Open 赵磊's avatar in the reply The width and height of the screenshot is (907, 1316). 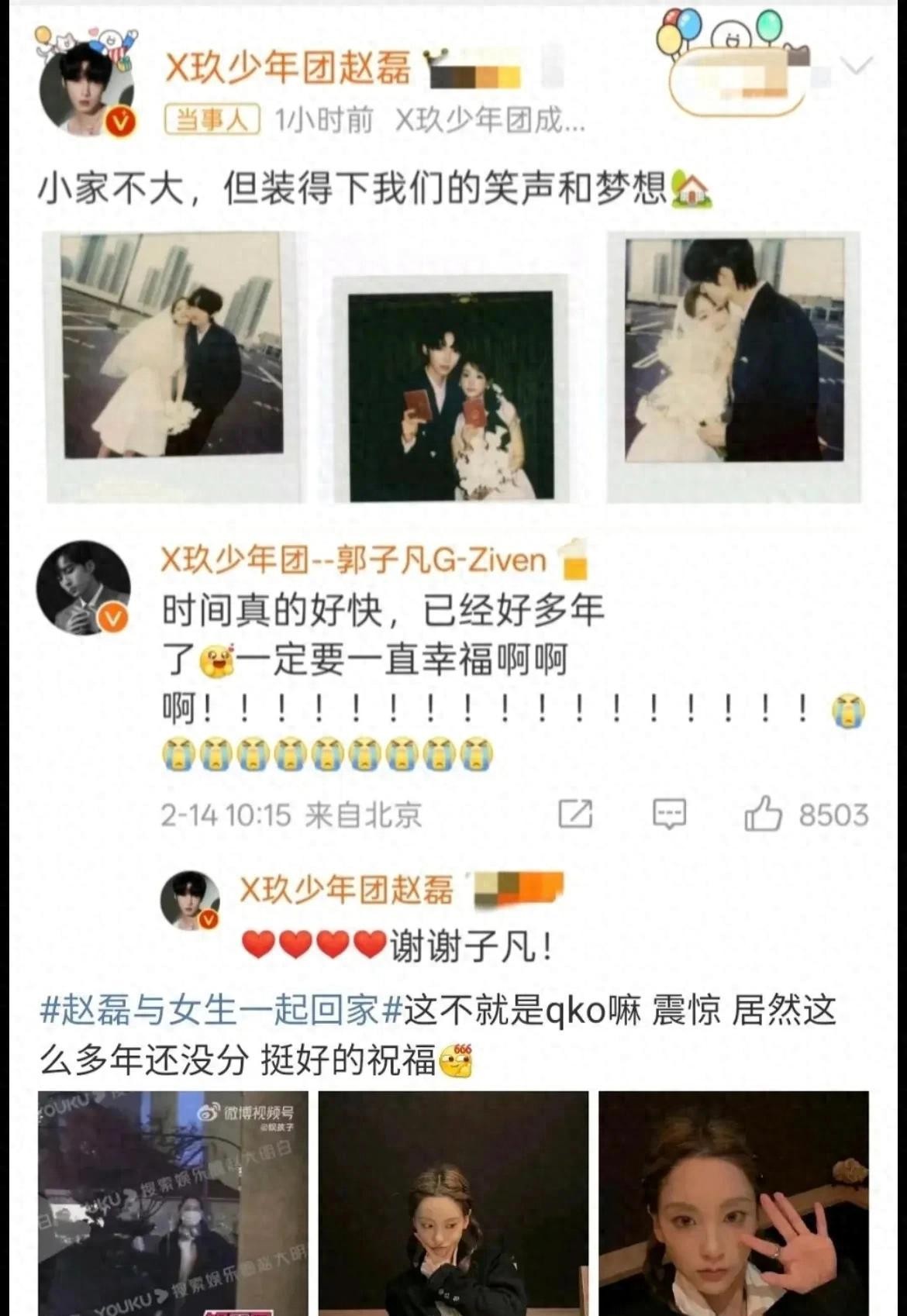190,899
